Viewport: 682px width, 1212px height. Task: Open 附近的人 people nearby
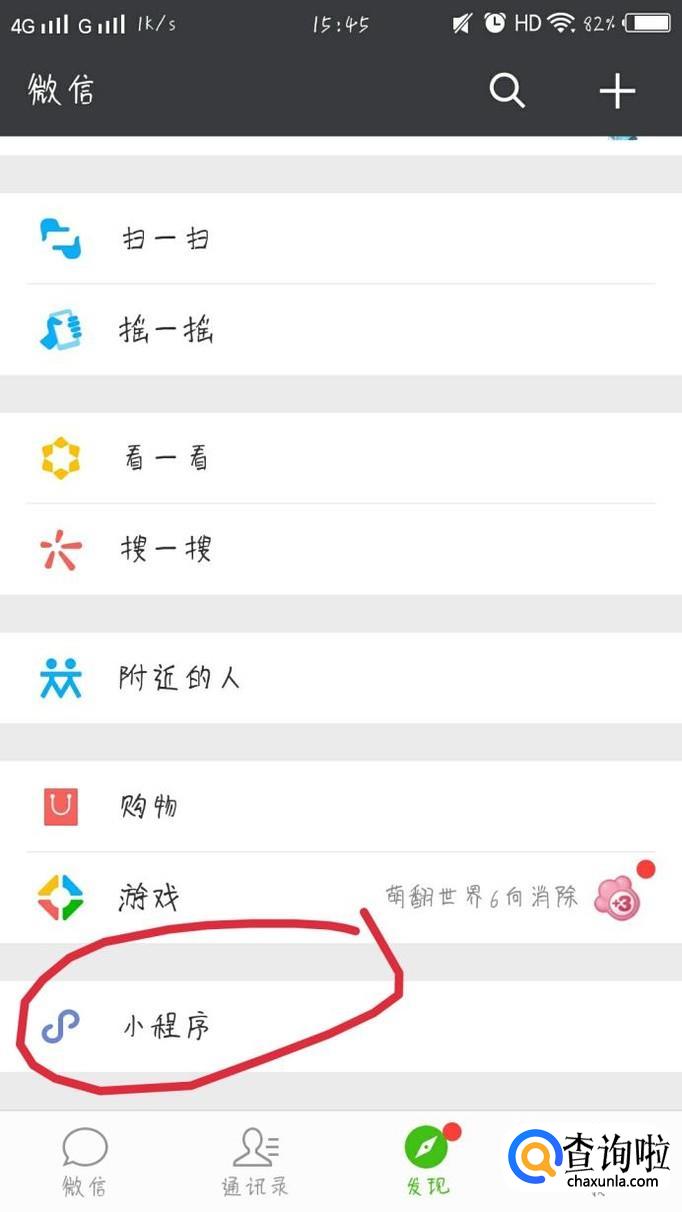(x=341, y=678)
